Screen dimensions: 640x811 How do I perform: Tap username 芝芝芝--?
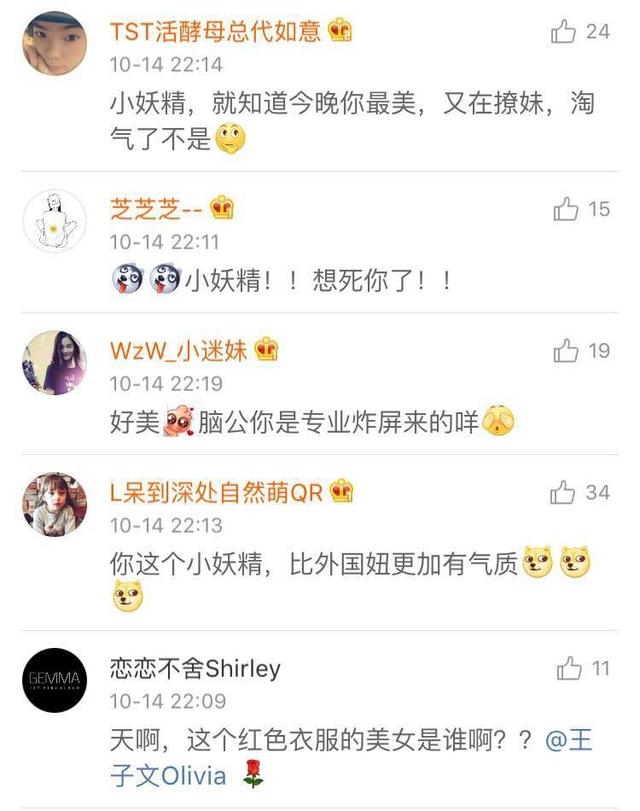(155, 209)
